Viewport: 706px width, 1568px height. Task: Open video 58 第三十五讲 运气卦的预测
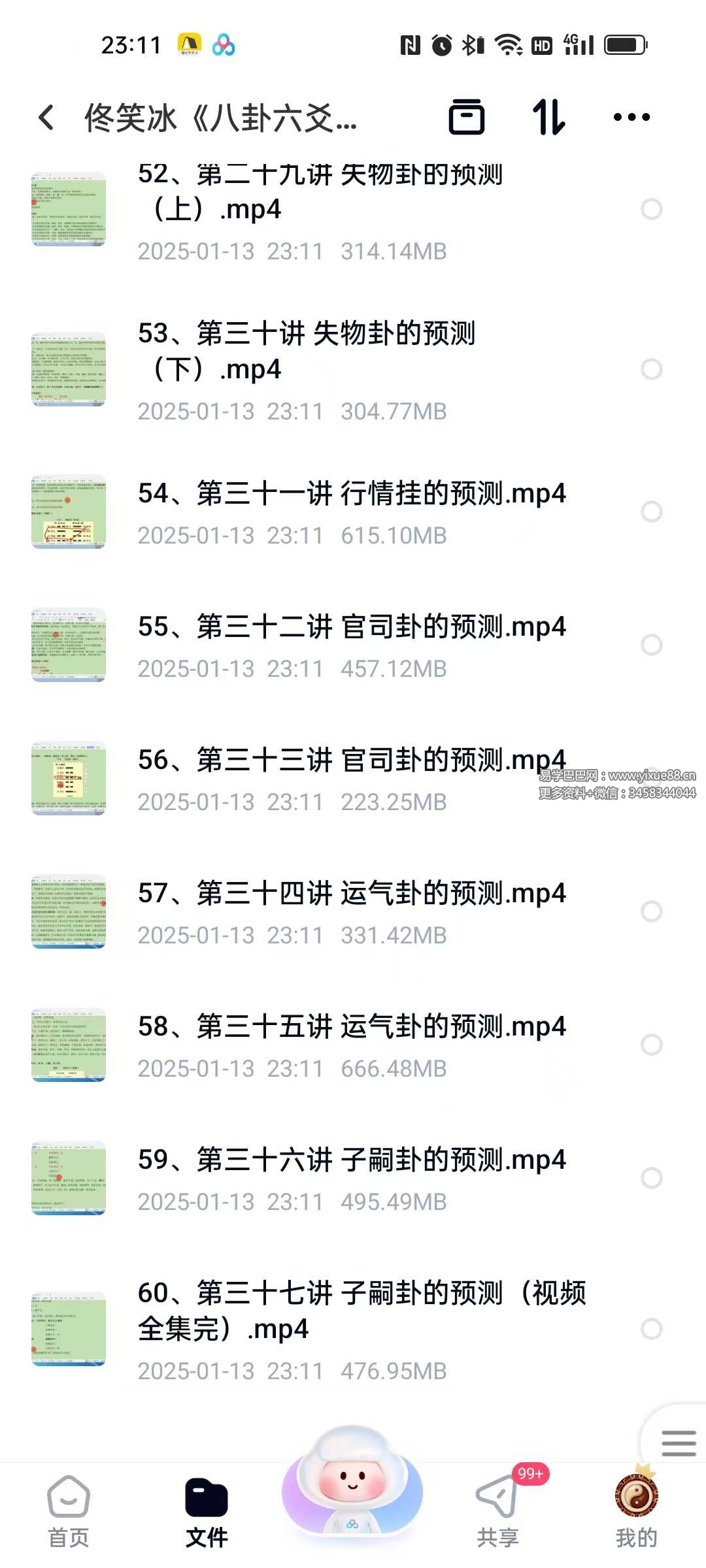352,1027
